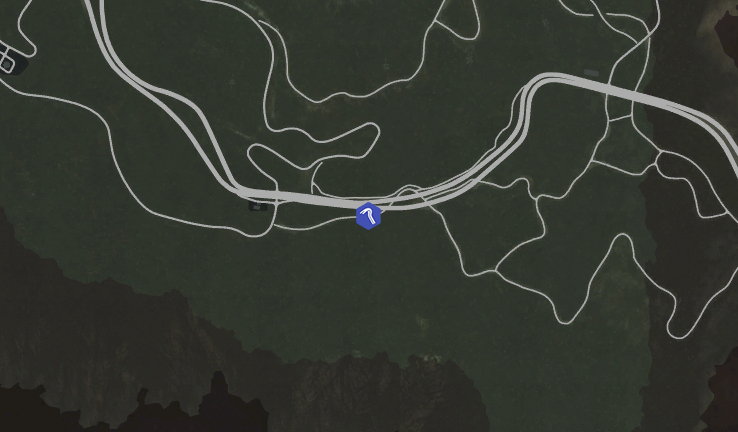Viewport: 738px width, 432px height.
Task: Tap the blue hexagon road marker
Action: pos(369,216)
